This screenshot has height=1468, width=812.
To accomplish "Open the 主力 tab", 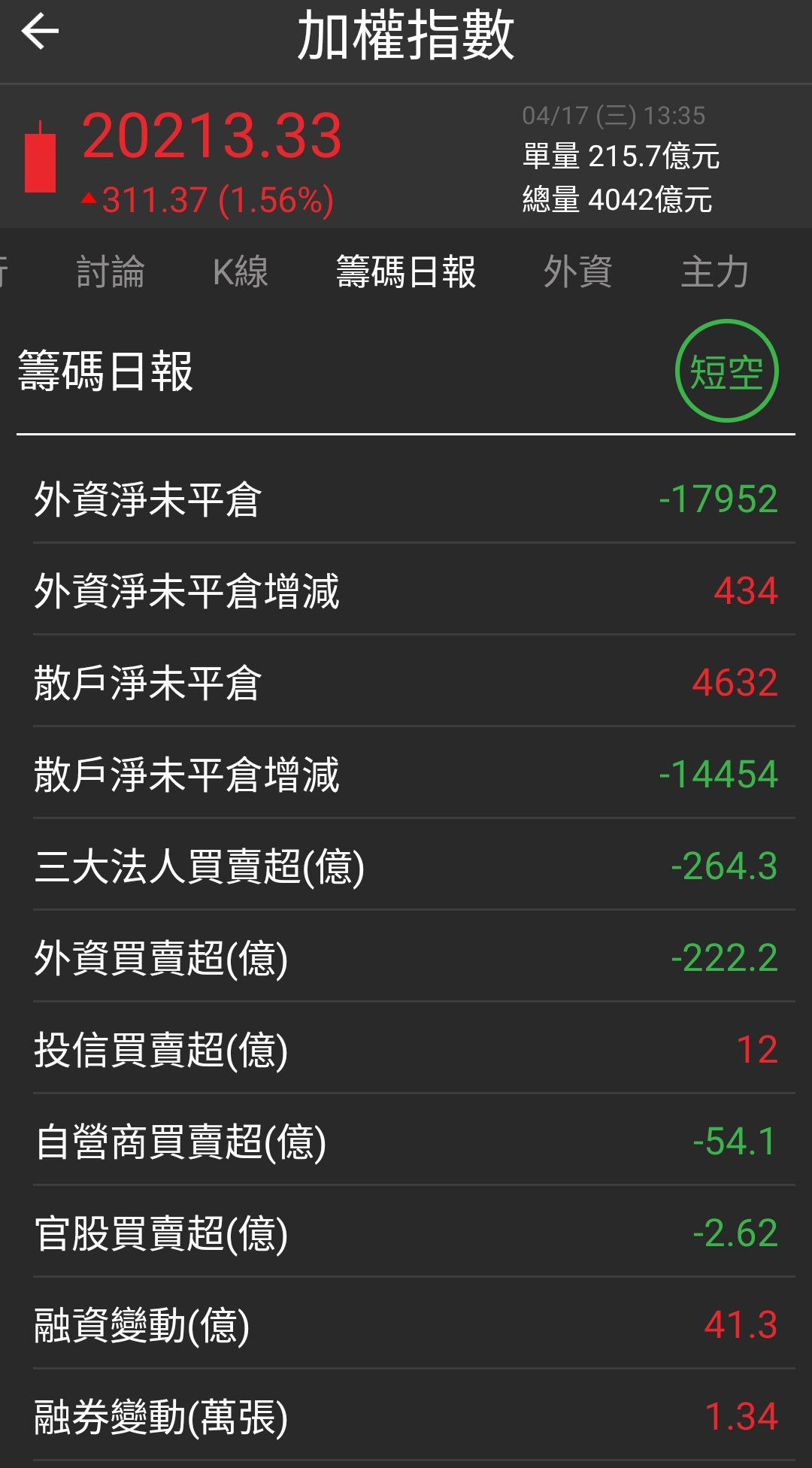I will click(714, 272).
